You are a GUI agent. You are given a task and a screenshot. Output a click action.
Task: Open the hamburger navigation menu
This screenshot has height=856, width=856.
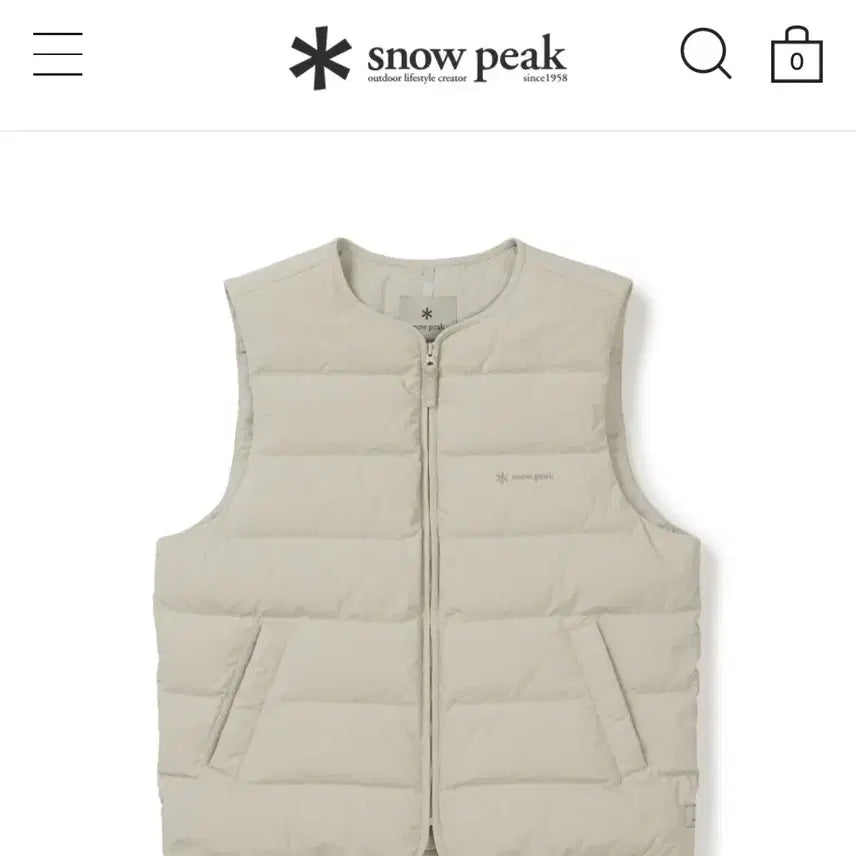[57, 54]
